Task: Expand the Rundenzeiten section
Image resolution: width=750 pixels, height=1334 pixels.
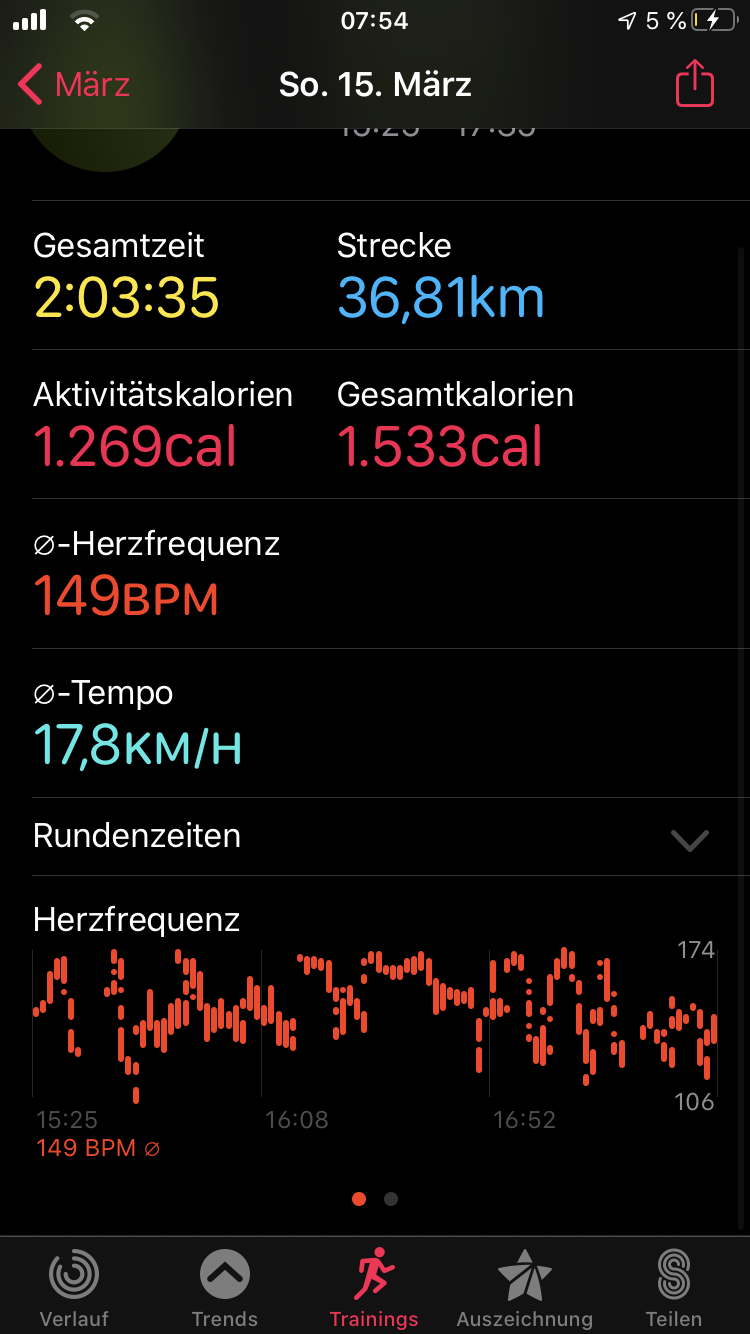Action: click(690, 838)
